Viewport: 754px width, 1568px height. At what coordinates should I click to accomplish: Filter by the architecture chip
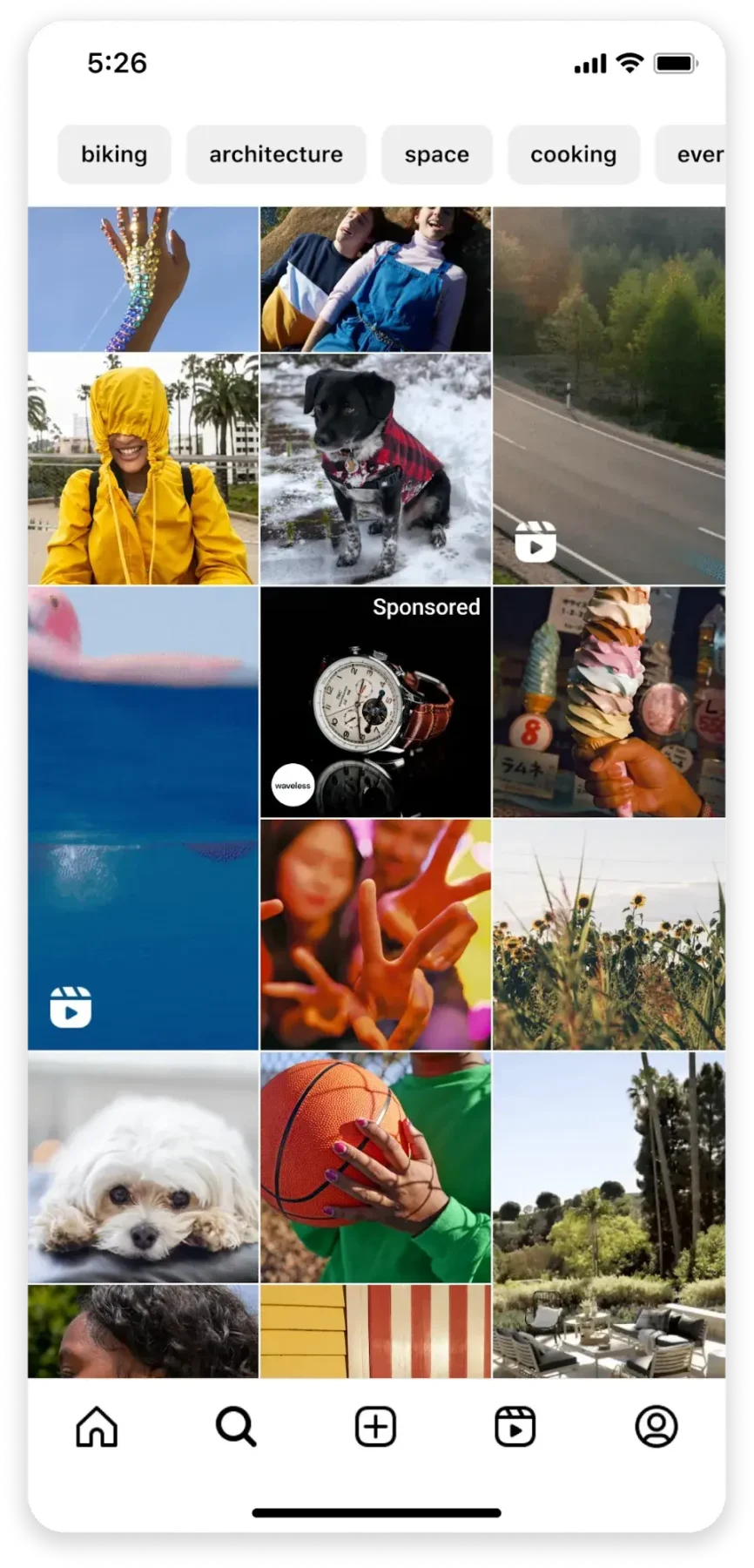[276, 154]
